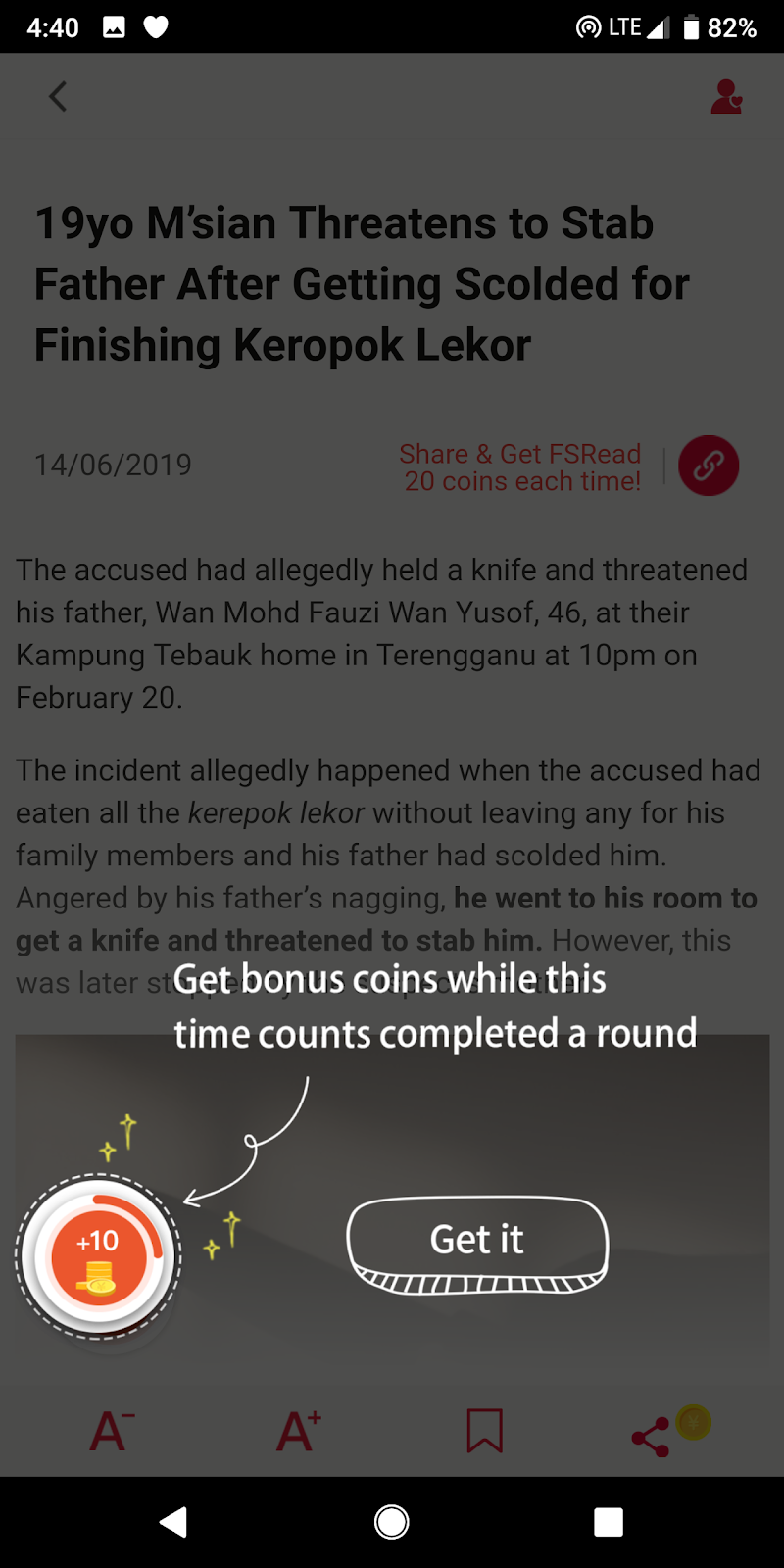Increase the article font size

tap(298, 1432)
